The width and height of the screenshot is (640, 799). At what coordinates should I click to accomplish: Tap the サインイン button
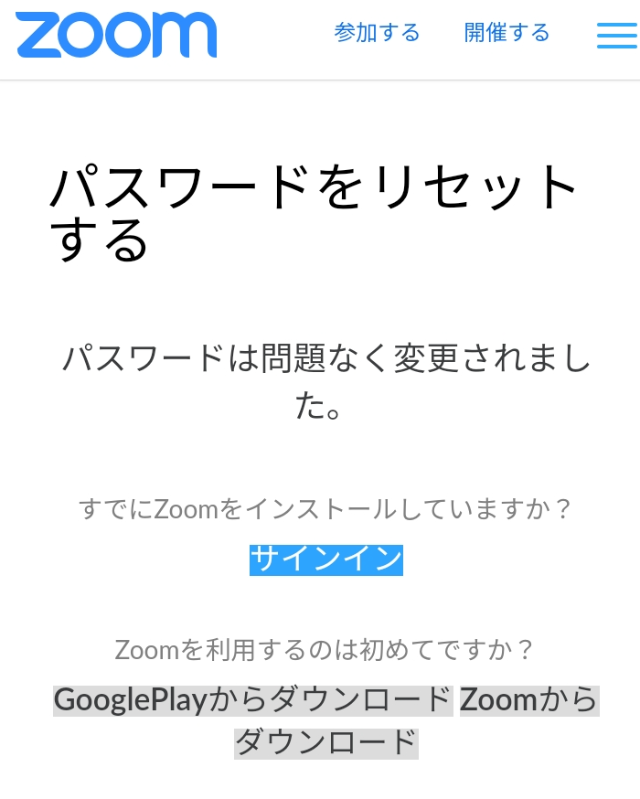pos(326,559)
